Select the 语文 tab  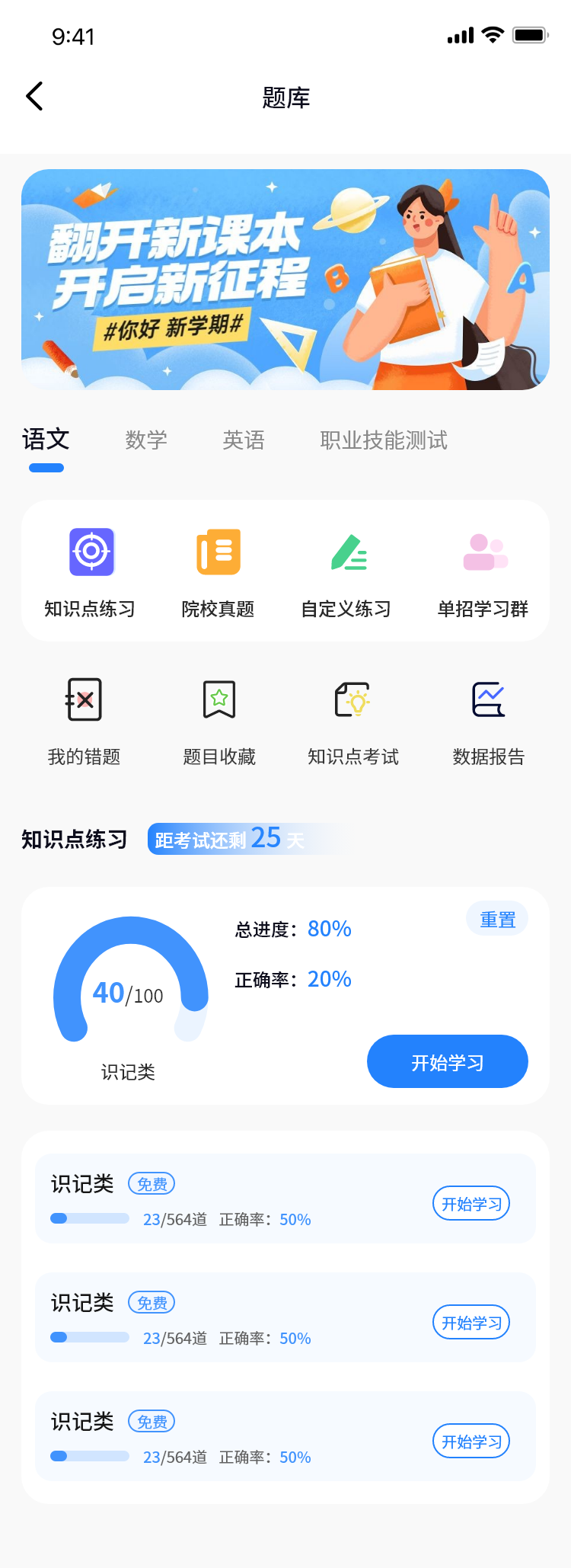click(46, 440)
